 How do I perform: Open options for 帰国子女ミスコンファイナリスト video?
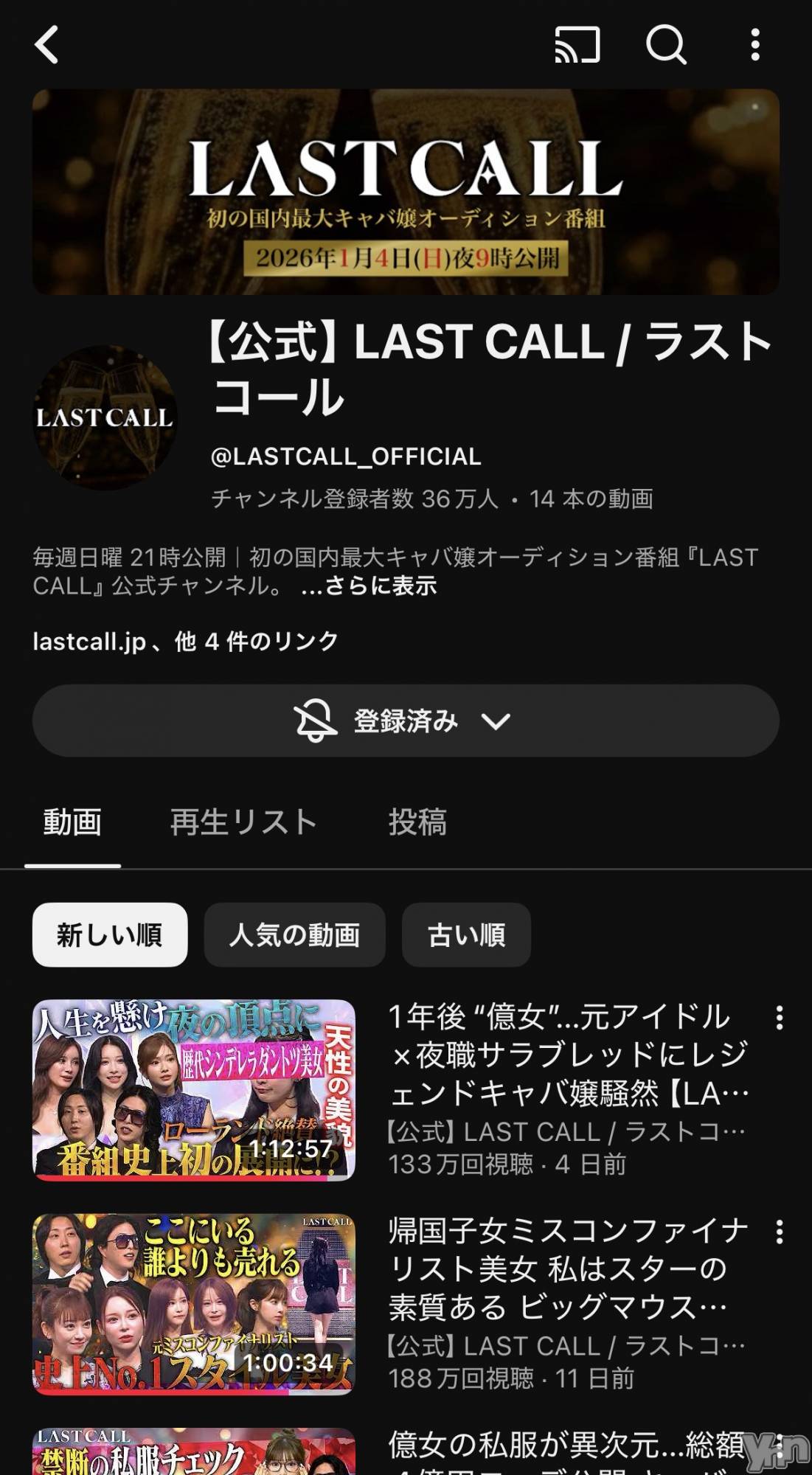pos(779,1232)
